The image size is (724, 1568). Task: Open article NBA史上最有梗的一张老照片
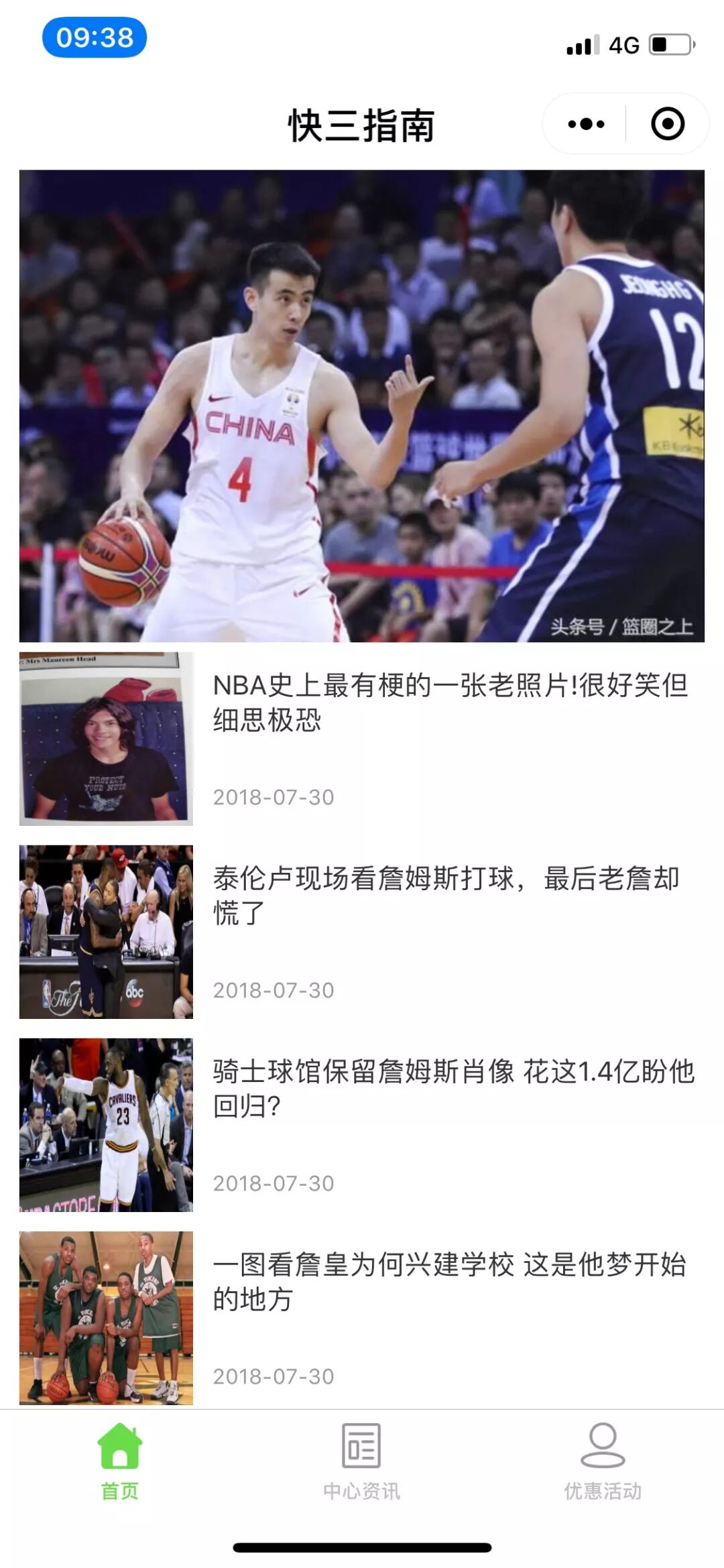pyautogui.click(x=449, y=702)
